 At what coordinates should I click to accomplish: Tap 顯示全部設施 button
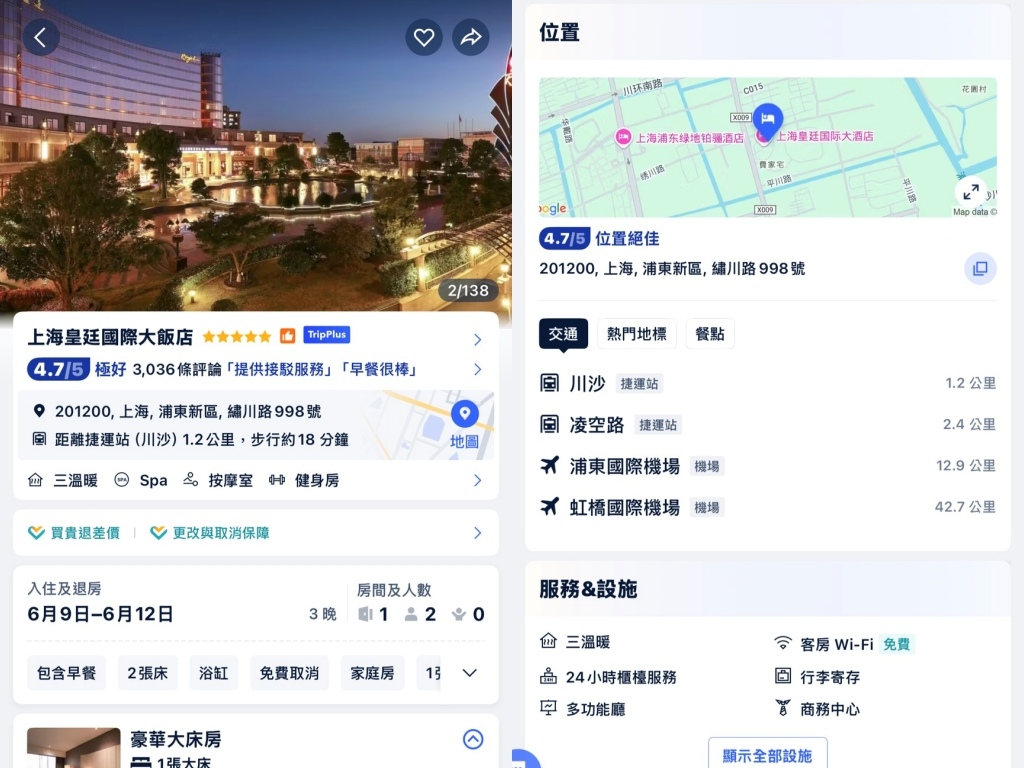tap(767, 755)
